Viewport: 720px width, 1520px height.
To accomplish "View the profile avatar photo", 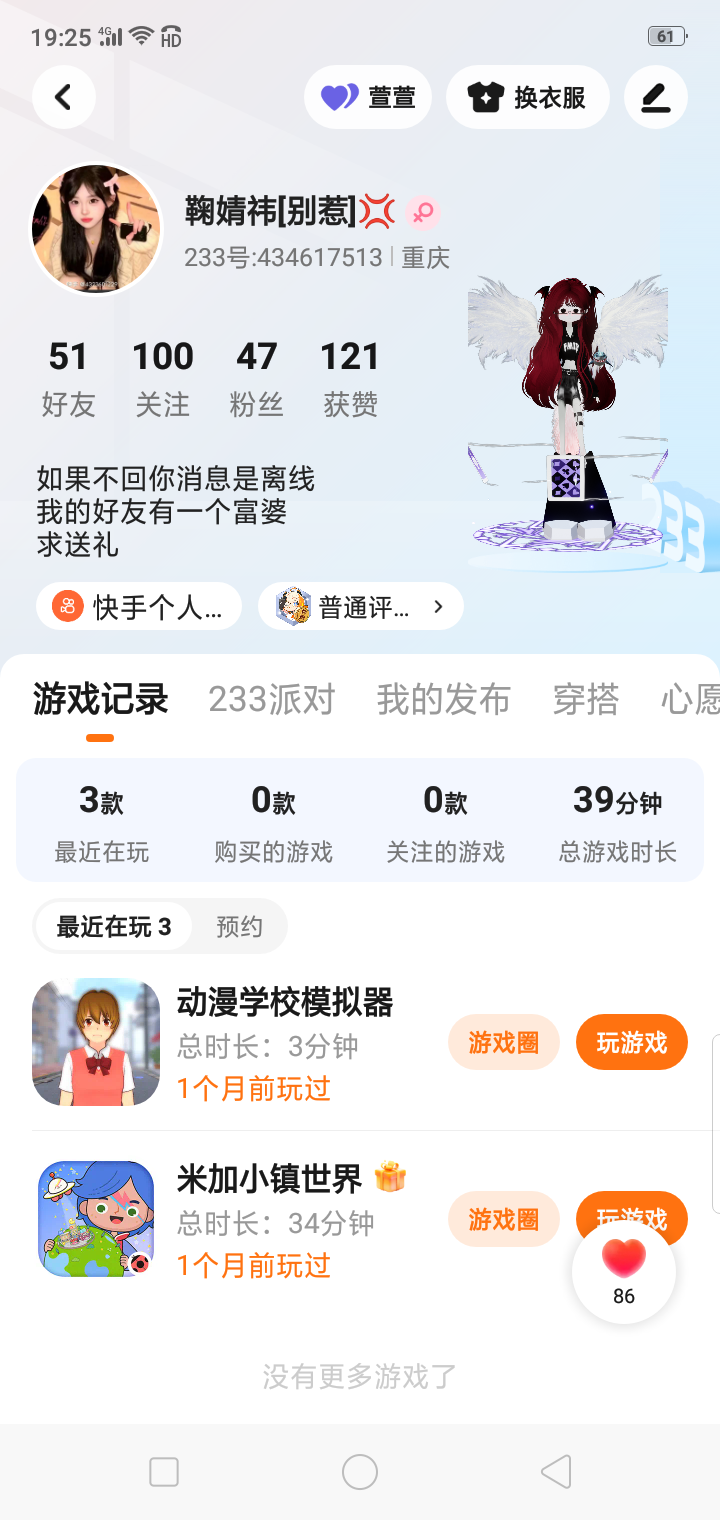I will pyautogui.click(x=96, y=229).
